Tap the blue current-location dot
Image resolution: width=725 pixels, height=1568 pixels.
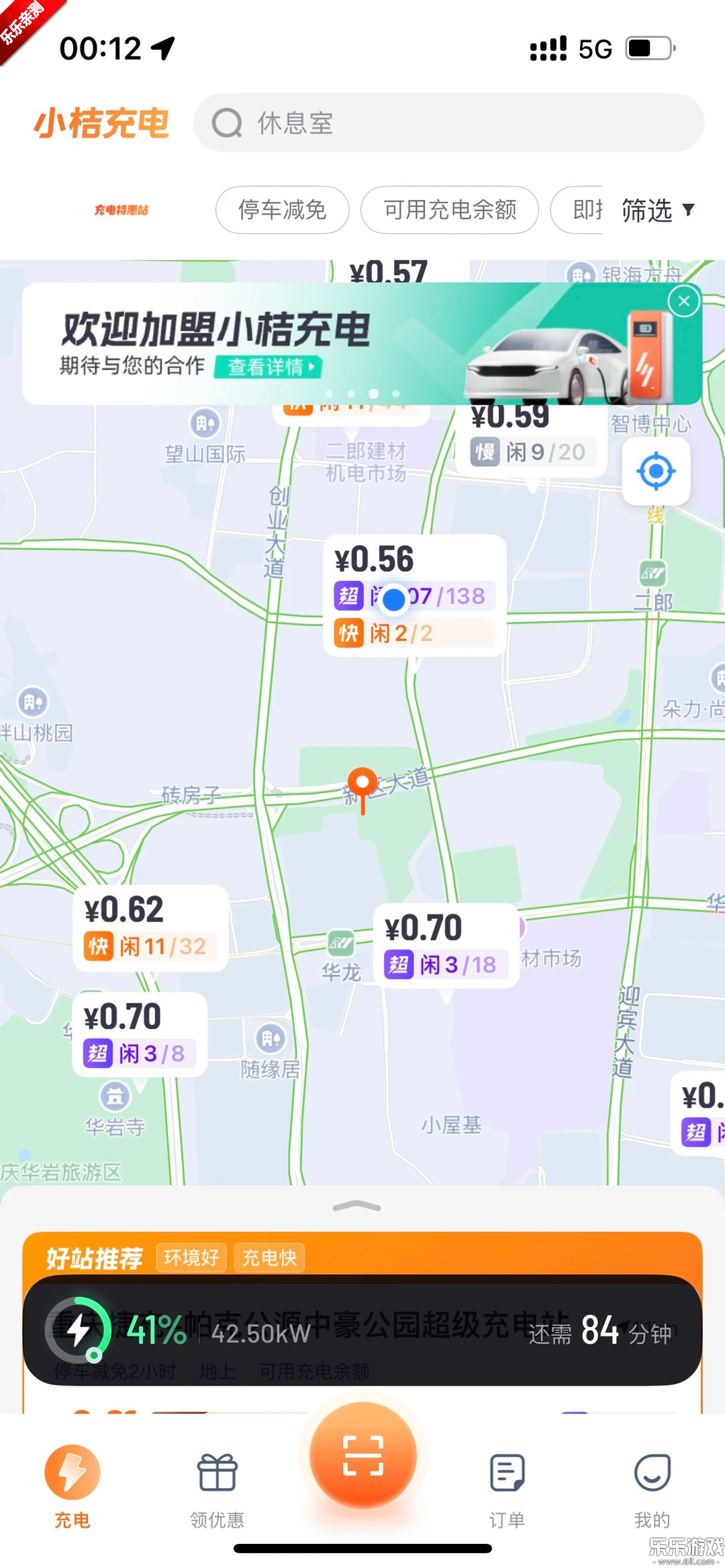(393, 600)
